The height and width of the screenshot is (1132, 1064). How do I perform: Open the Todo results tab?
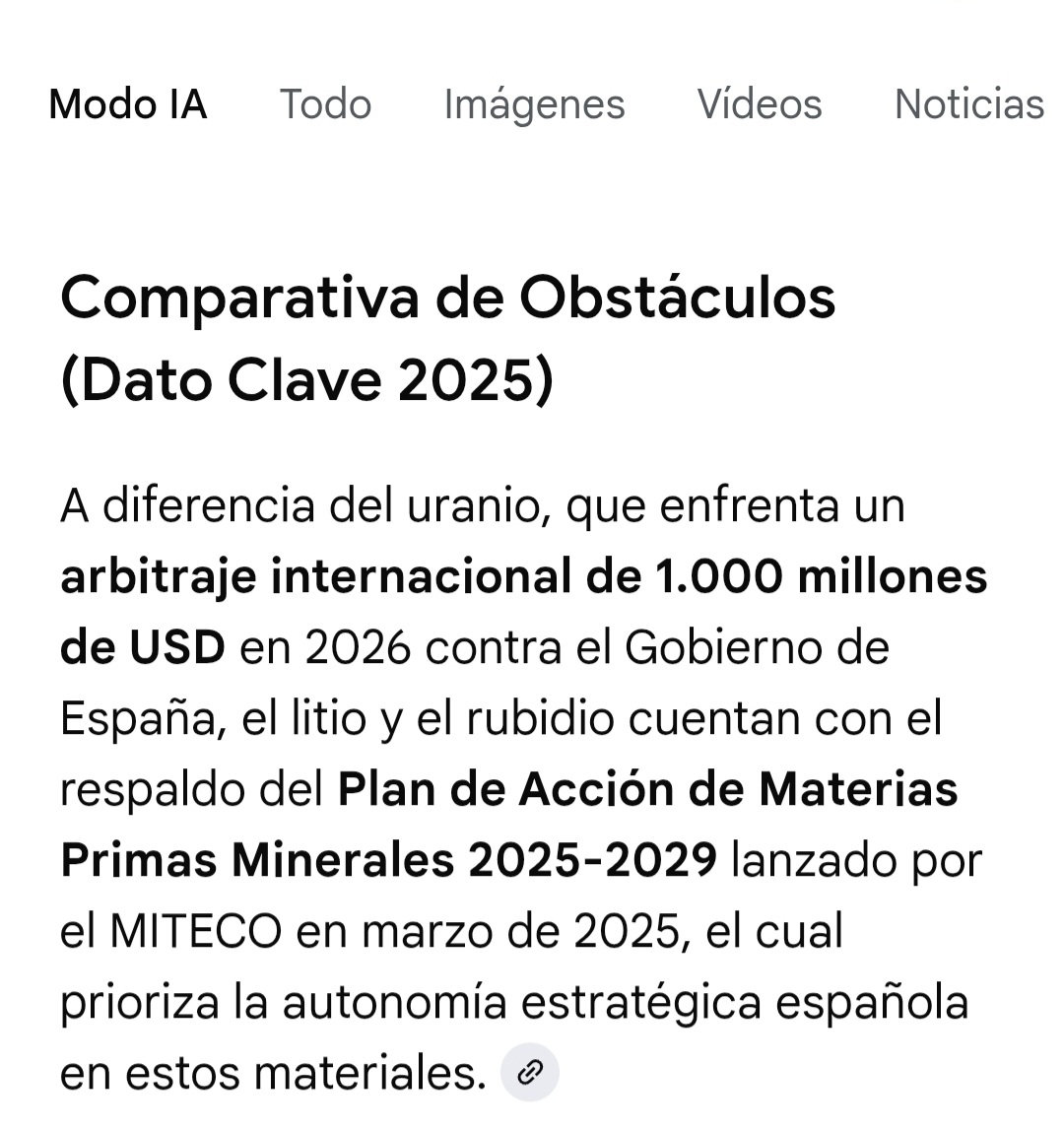[325, 104]
